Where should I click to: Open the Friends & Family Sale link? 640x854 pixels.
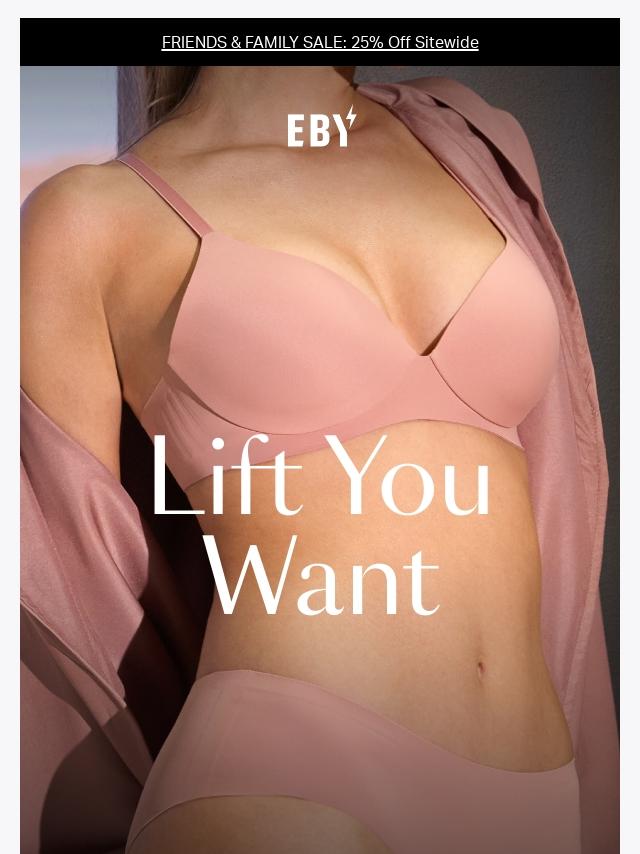pos(320,42)
